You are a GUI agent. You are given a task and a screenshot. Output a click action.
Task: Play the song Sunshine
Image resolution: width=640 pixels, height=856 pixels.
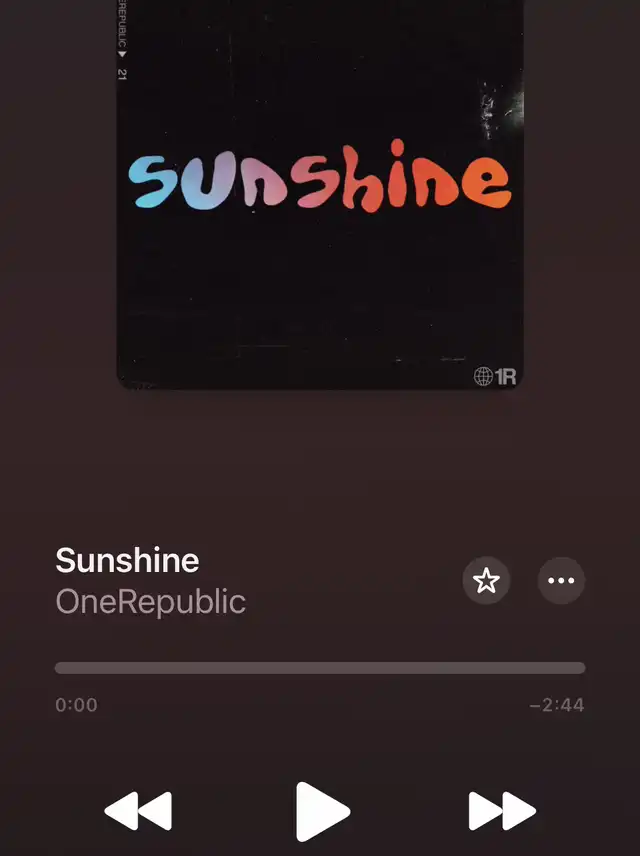tap(322, 810)
